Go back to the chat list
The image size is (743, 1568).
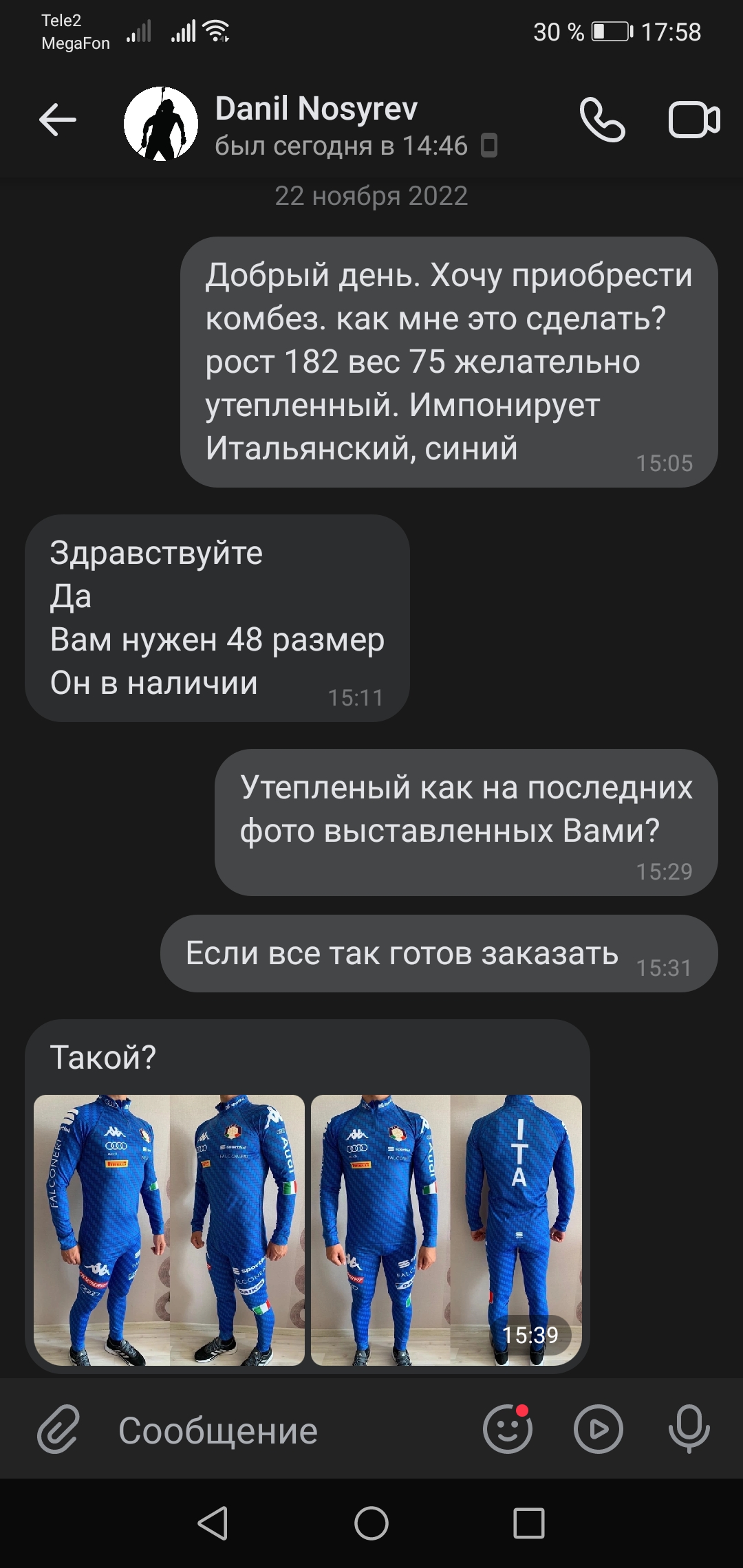(58, 121)
